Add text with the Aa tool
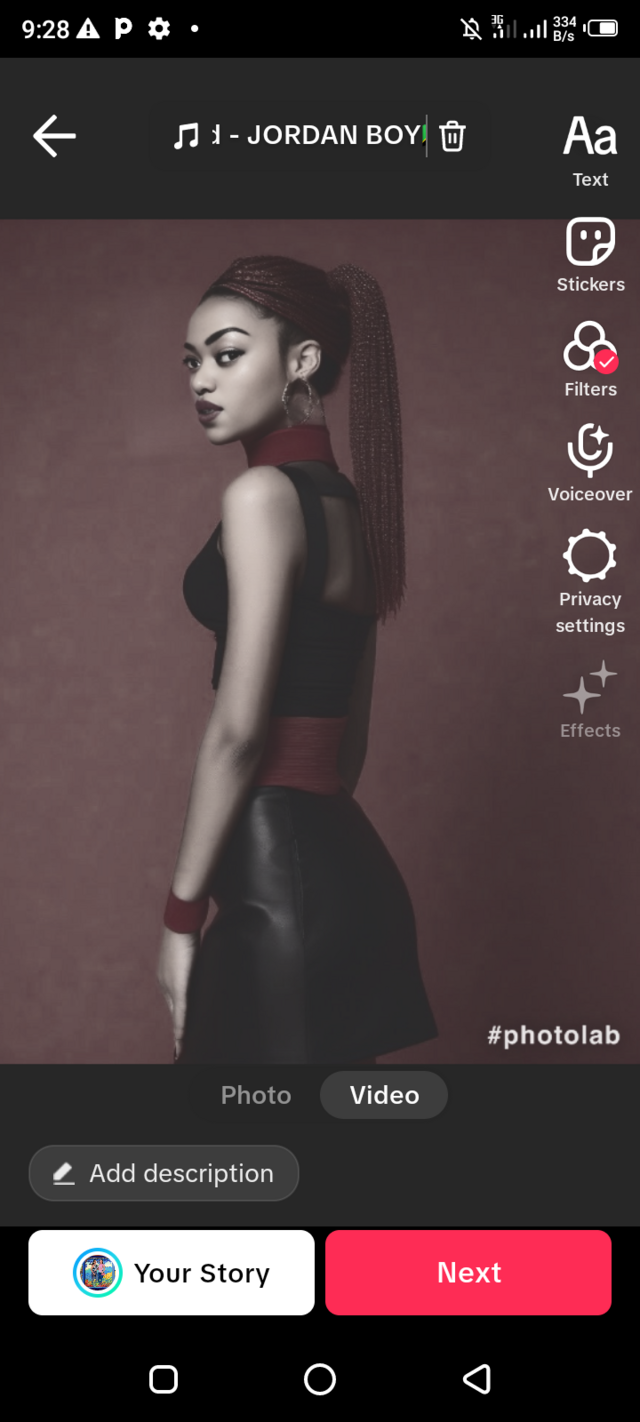This screenshot has width=640, height=1422. (590, 151)
